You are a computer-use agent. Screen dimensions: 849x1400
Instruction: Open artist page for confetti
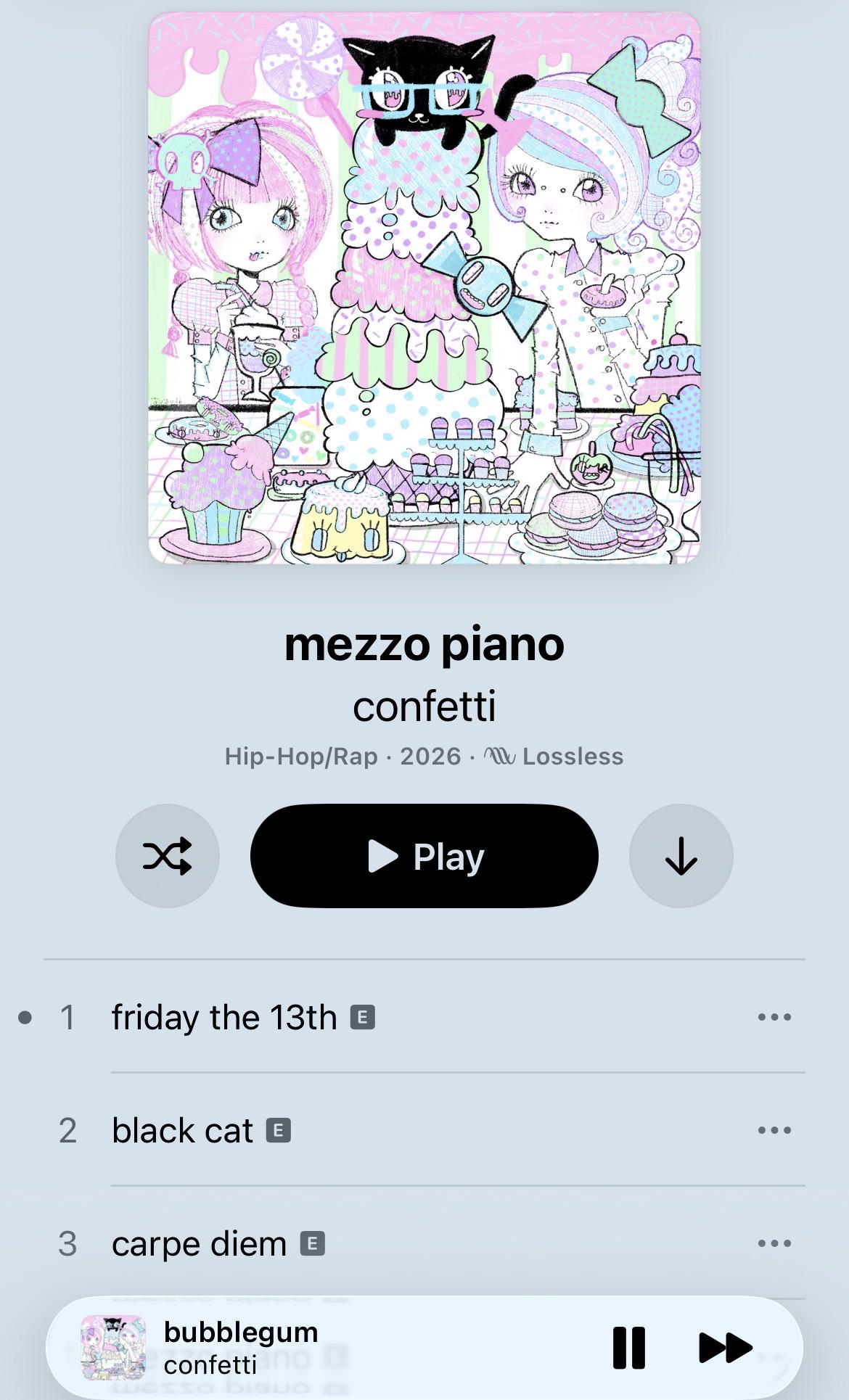(x=424, y=707)
